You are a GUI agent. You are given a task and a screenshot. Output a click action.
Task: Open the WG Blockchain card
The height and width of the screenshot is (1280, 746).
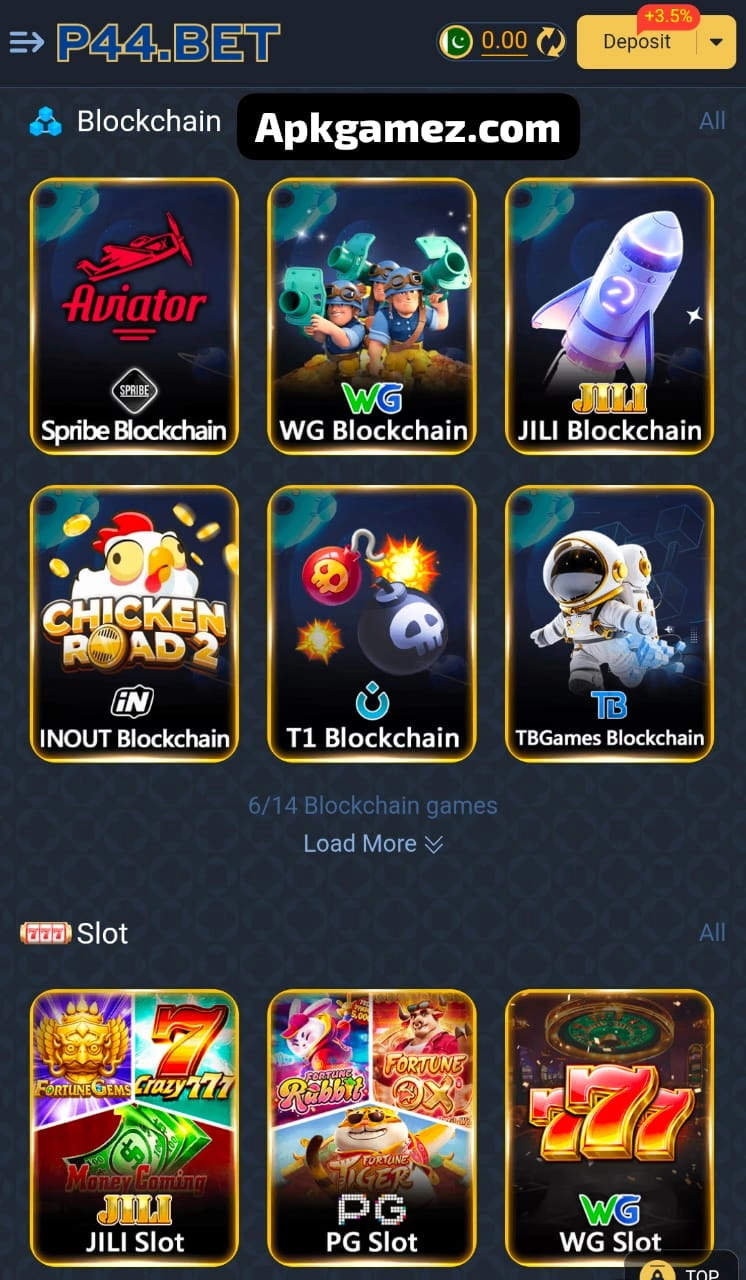(x=372, y=314)
